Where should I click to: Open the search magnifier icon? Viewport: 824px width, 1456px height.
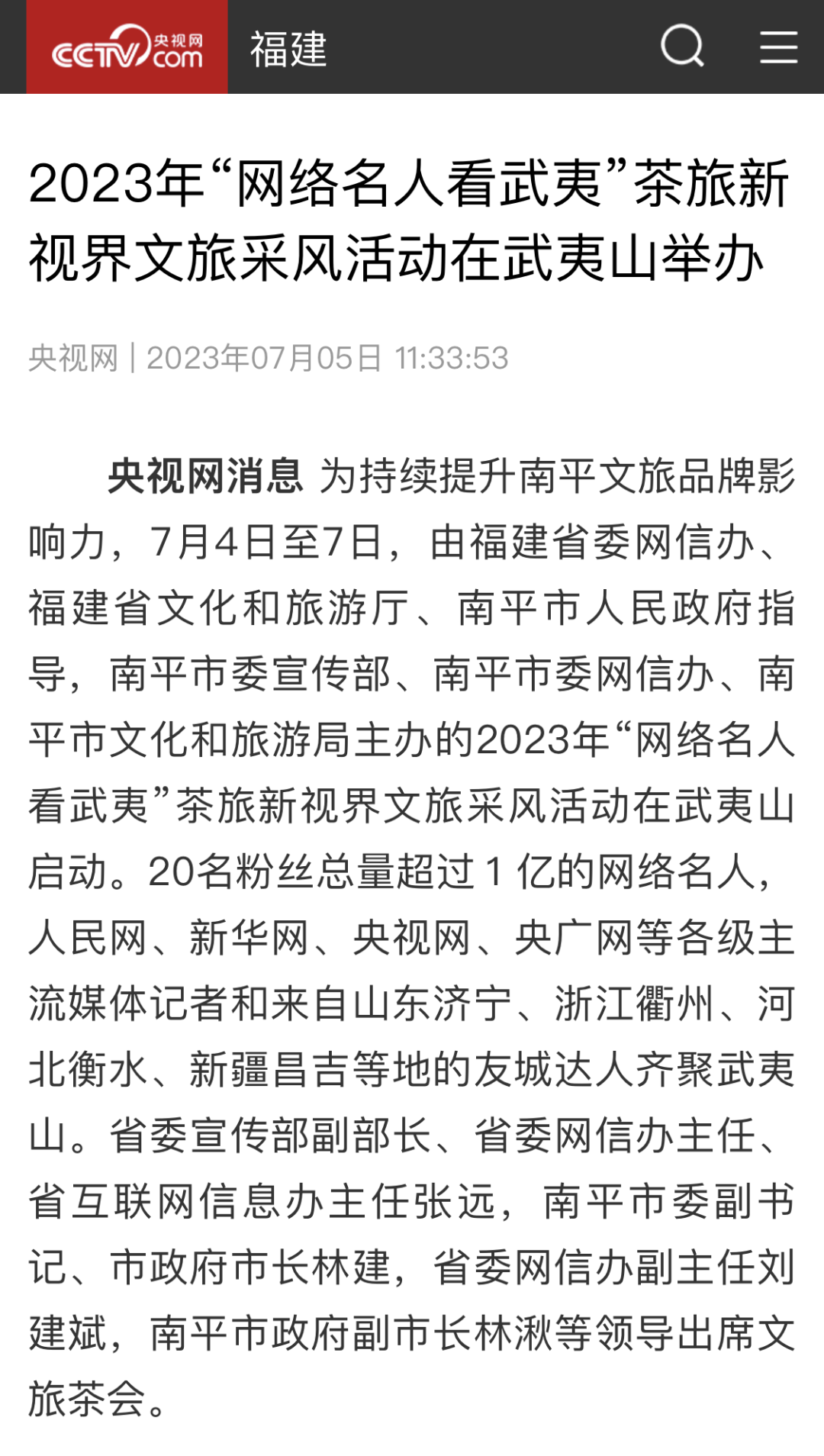[682, 46]
